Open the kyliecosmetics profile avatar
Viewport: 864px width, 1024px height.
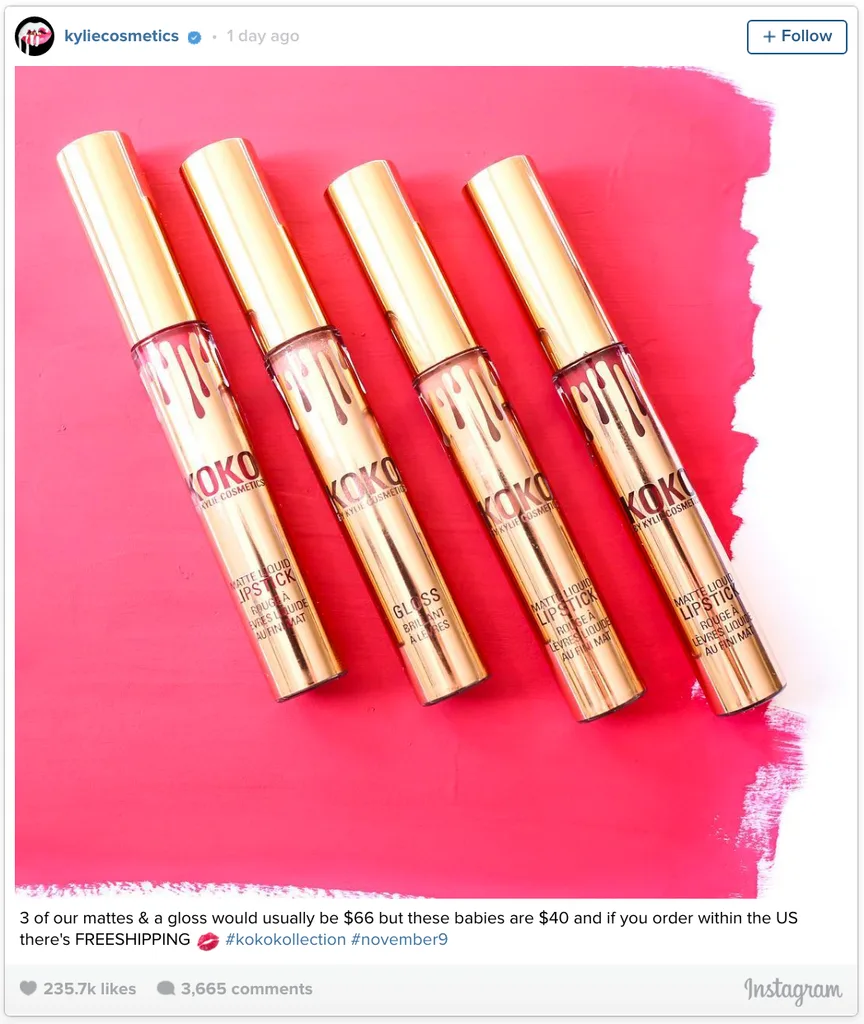click(35, 36)
